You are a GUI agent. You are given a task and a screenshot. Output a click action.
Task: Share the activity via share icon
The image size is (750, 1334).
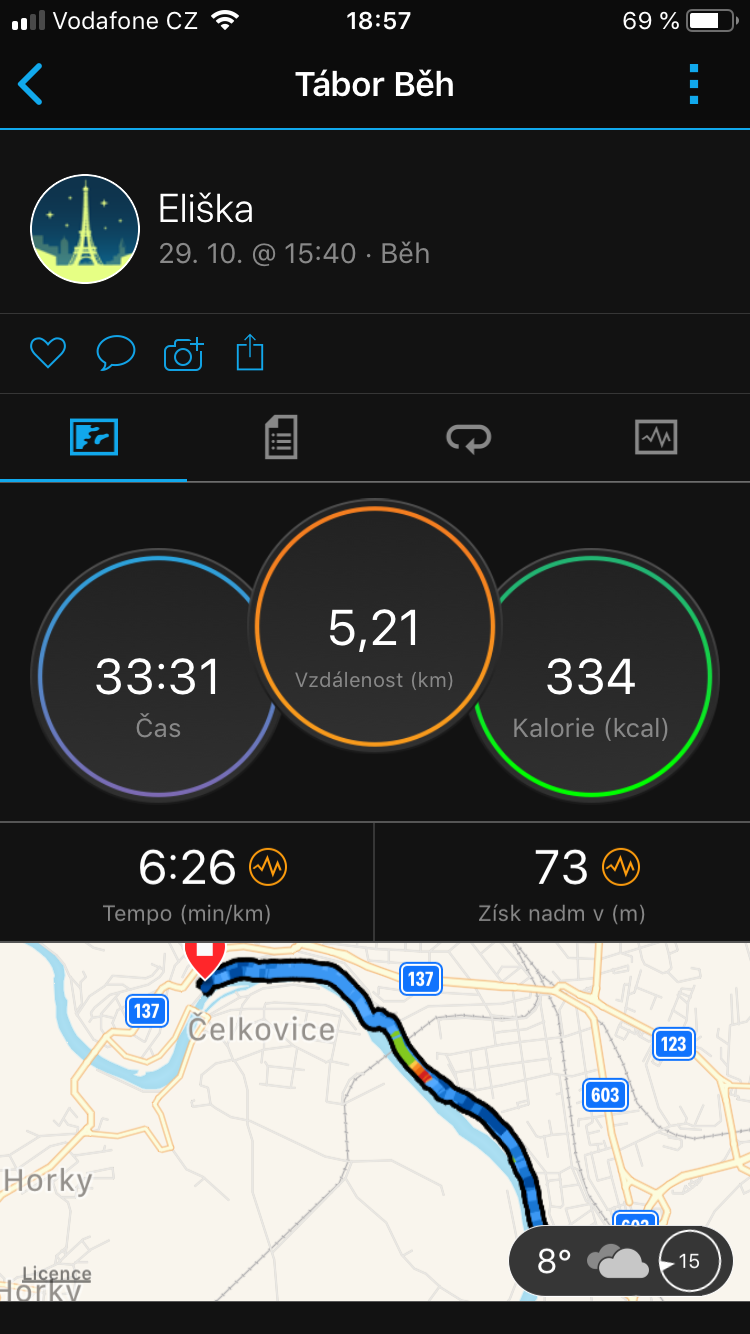pyautogui.click(x=250, y=353)
